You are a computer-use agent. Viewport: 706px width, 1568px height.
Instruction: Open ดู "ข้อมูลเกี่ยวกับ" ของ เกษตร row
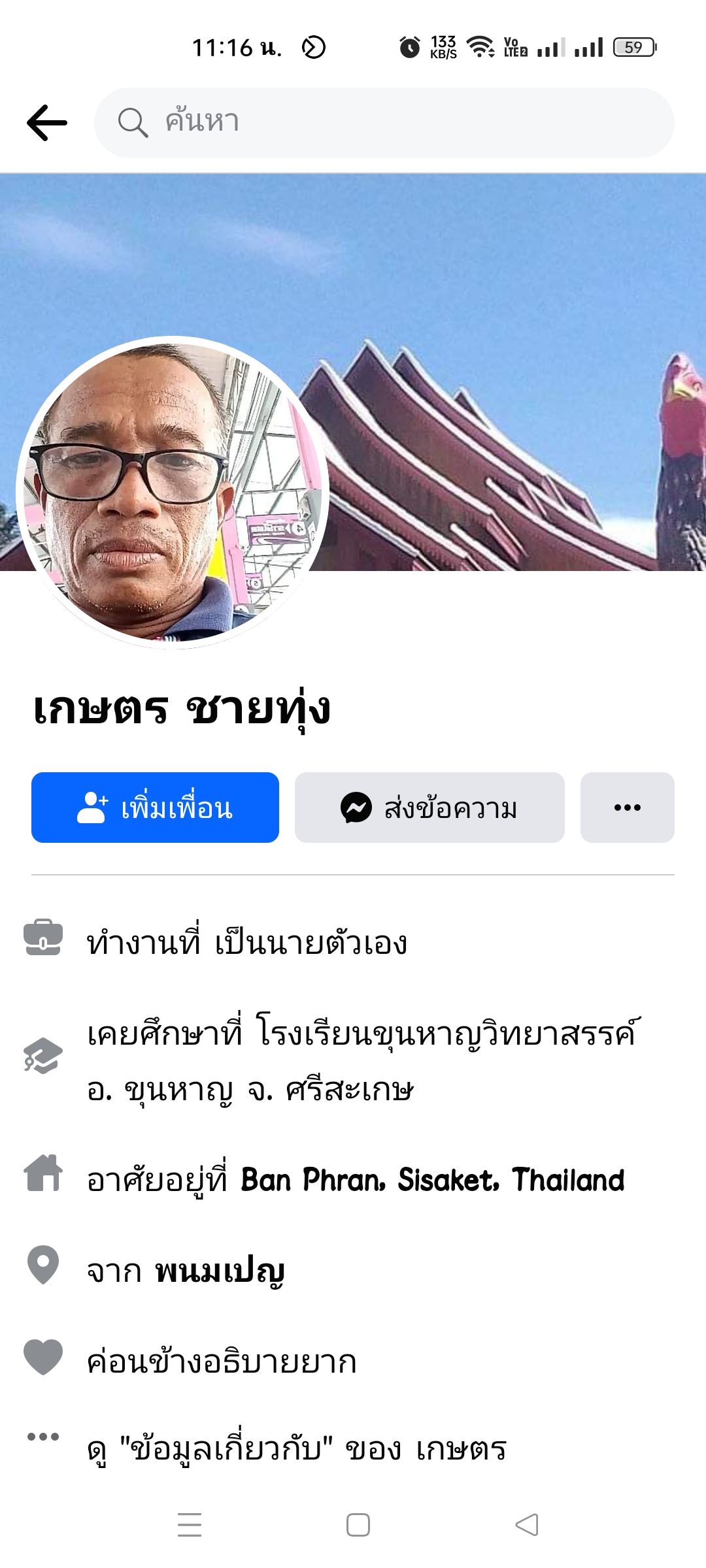pyautogui.click(x=297, y=1449)
